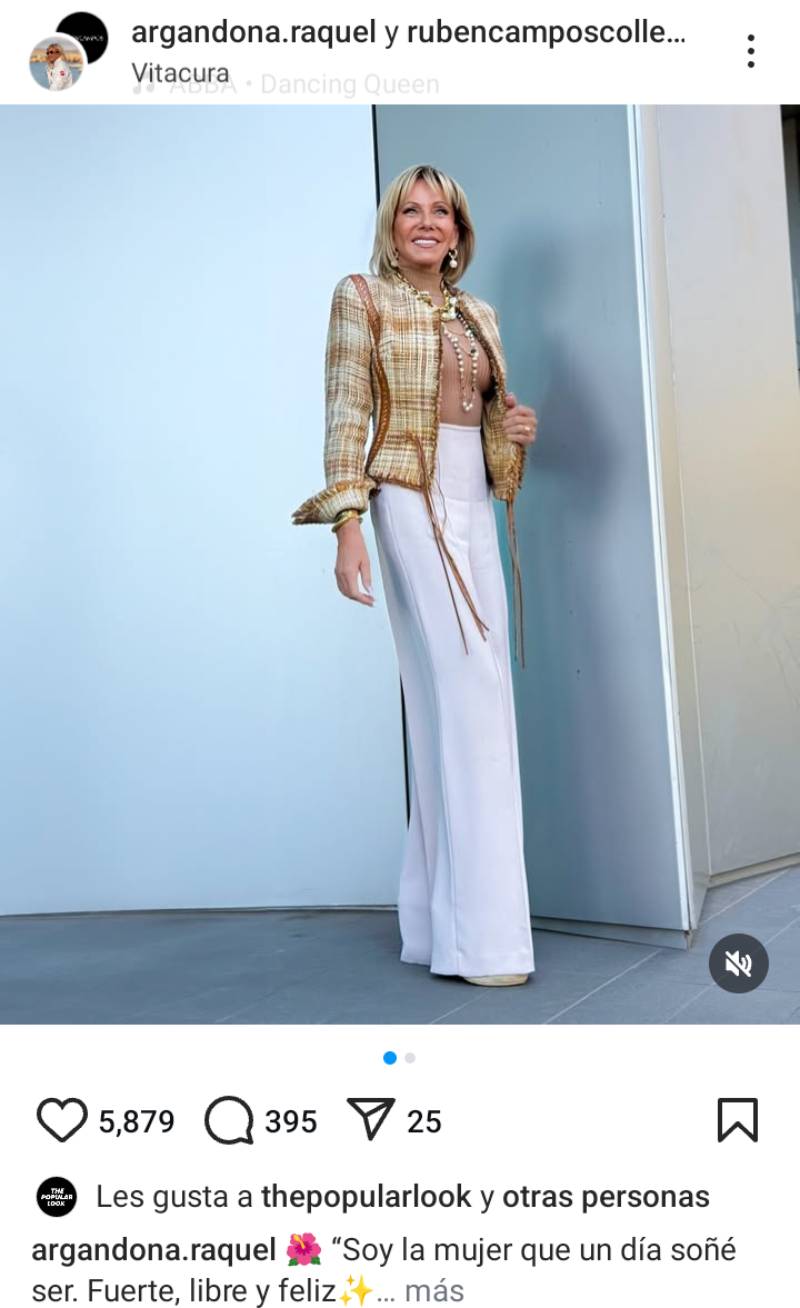Unmute the video sound
The height and width of the screenshot is (1308, 800).
pyautogui.click(x=738, y=964)
